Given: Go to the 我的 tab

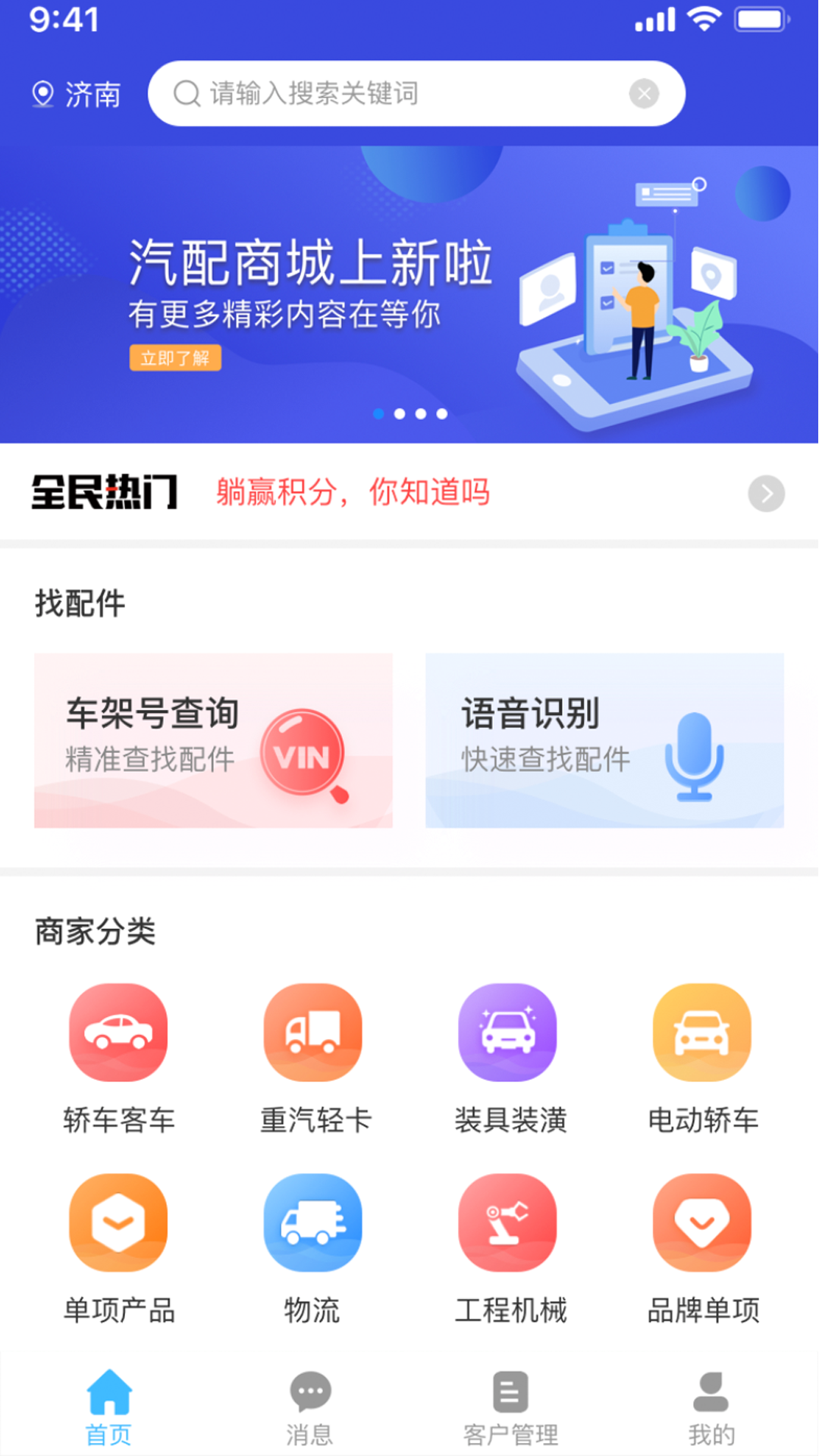Looking at the screenshot, I should coord(711,1407).
